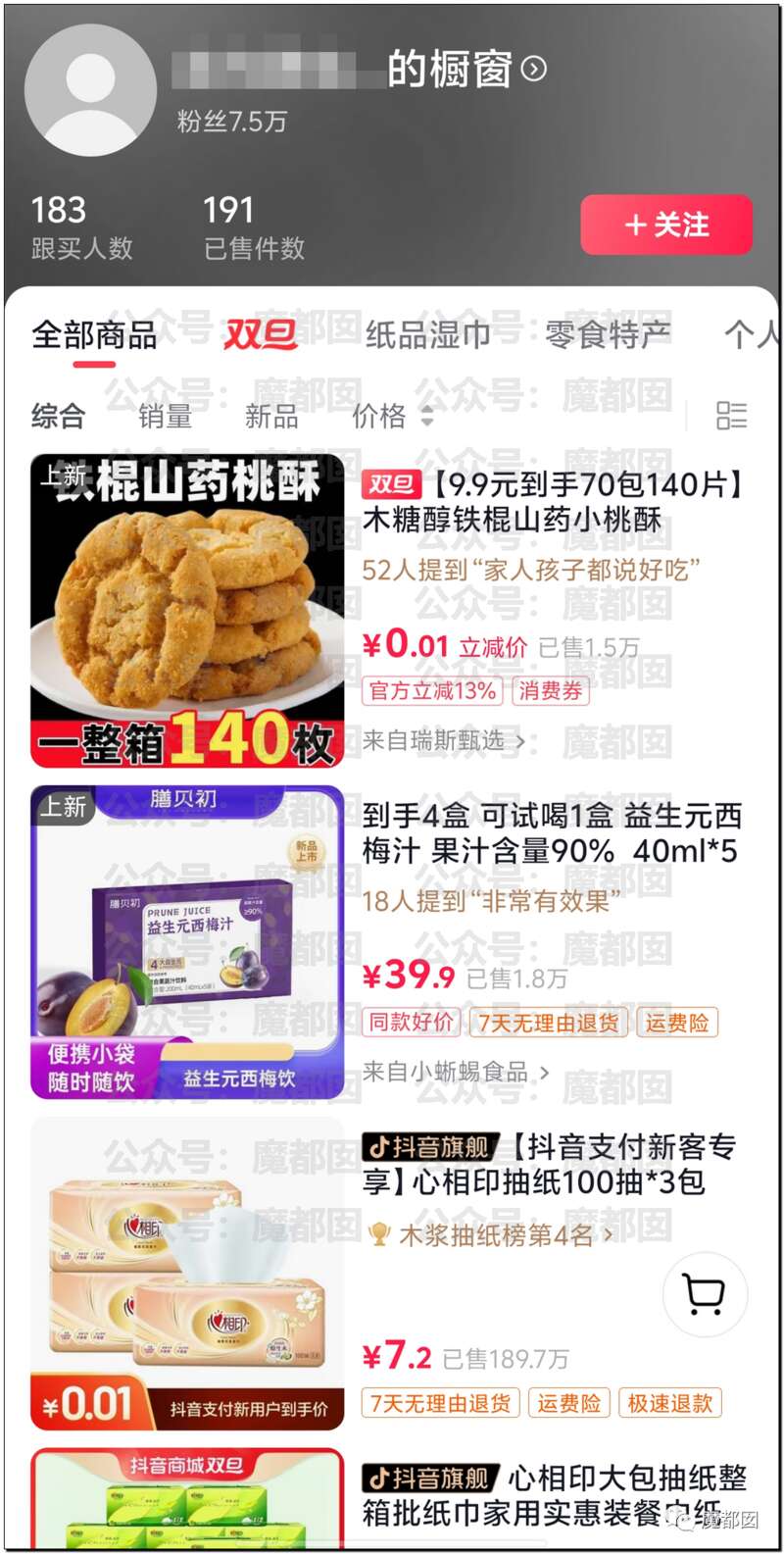
Task: Open the 益生元西梅汁 product card
Action: click(392, 941)
